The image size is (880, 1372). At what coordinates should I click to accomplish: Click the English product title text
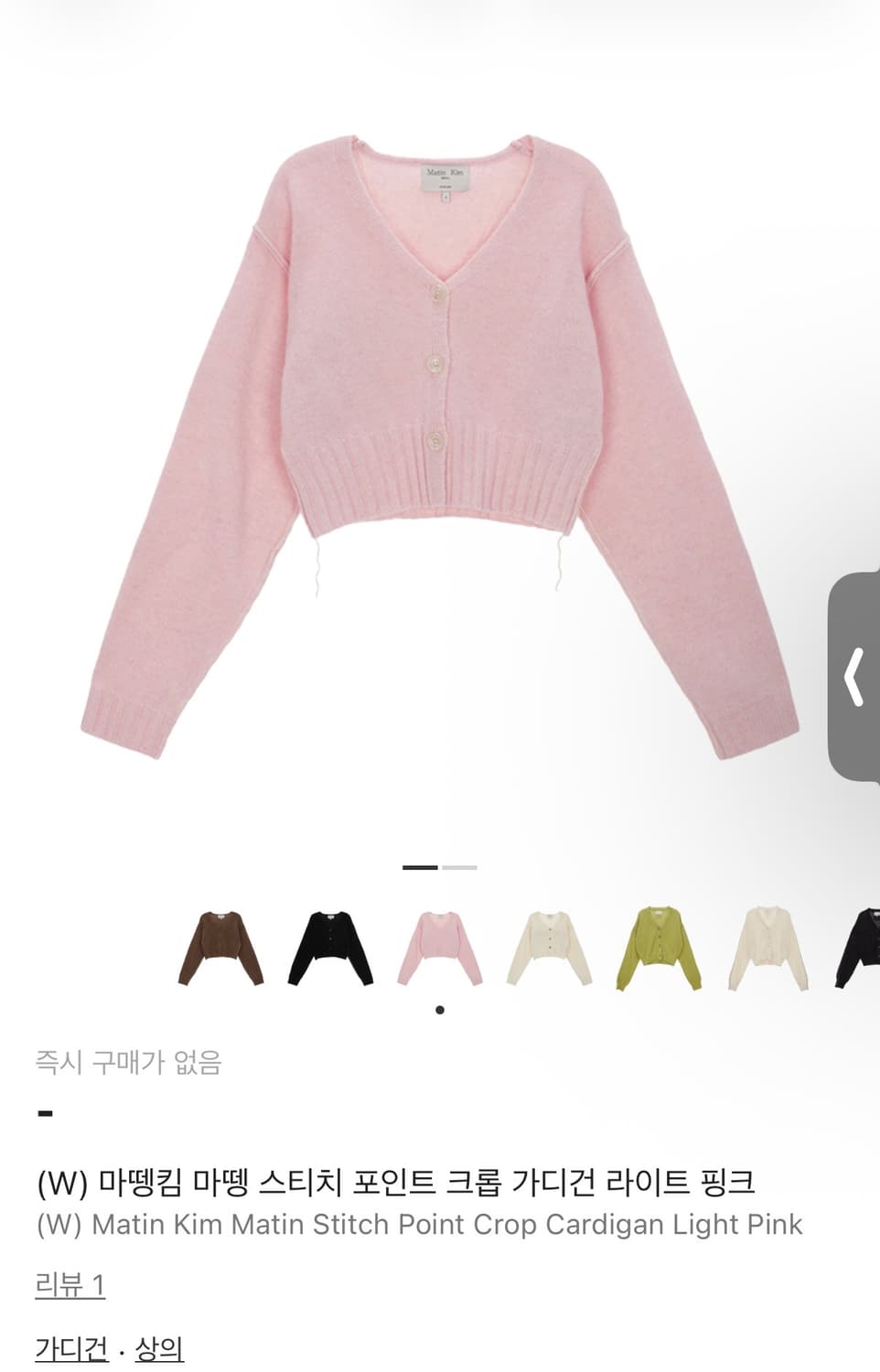coord(417,1226)
